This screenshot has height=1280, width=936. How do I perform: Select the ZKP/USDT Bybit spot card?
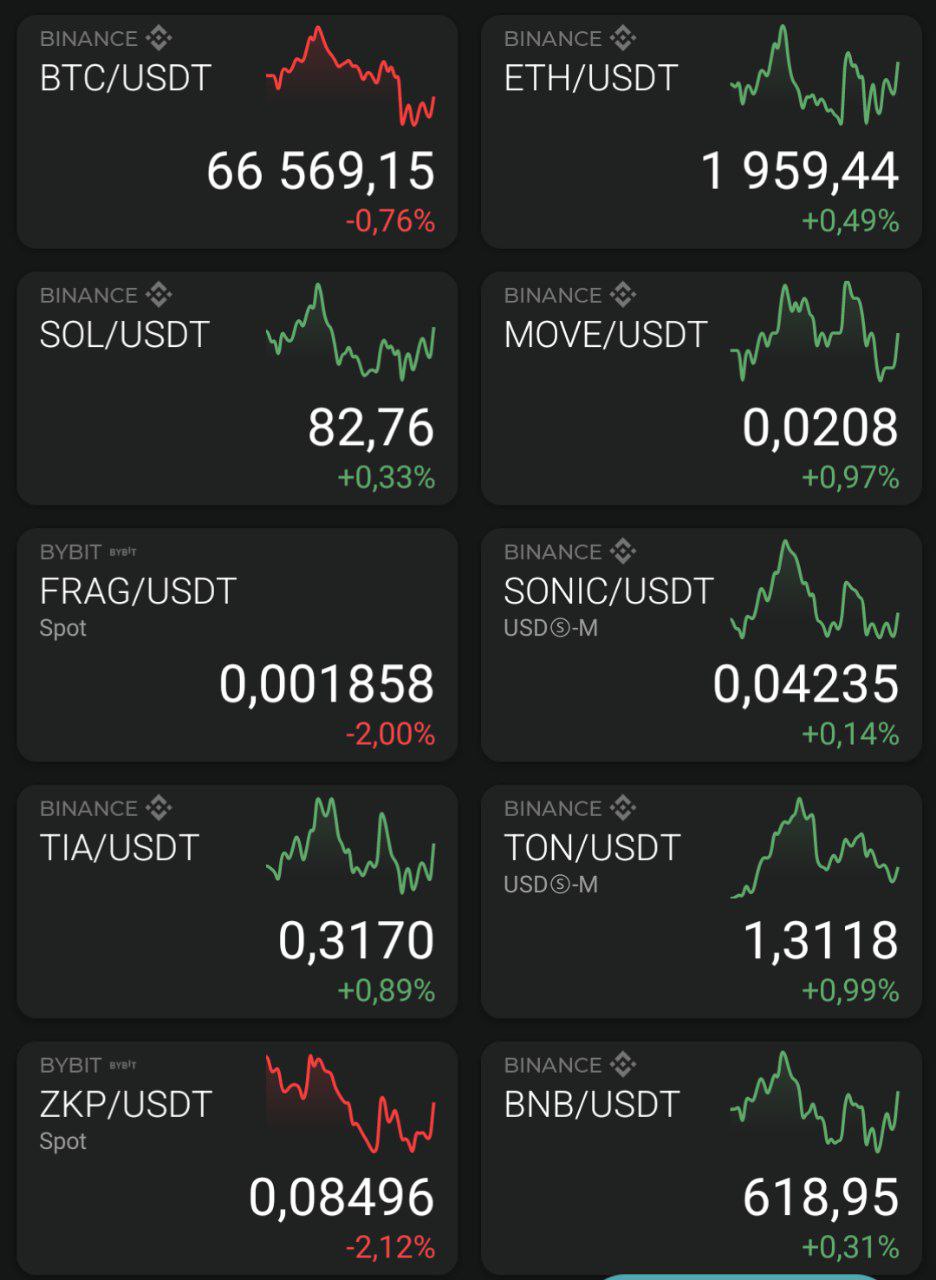[x=237, y=1158]
